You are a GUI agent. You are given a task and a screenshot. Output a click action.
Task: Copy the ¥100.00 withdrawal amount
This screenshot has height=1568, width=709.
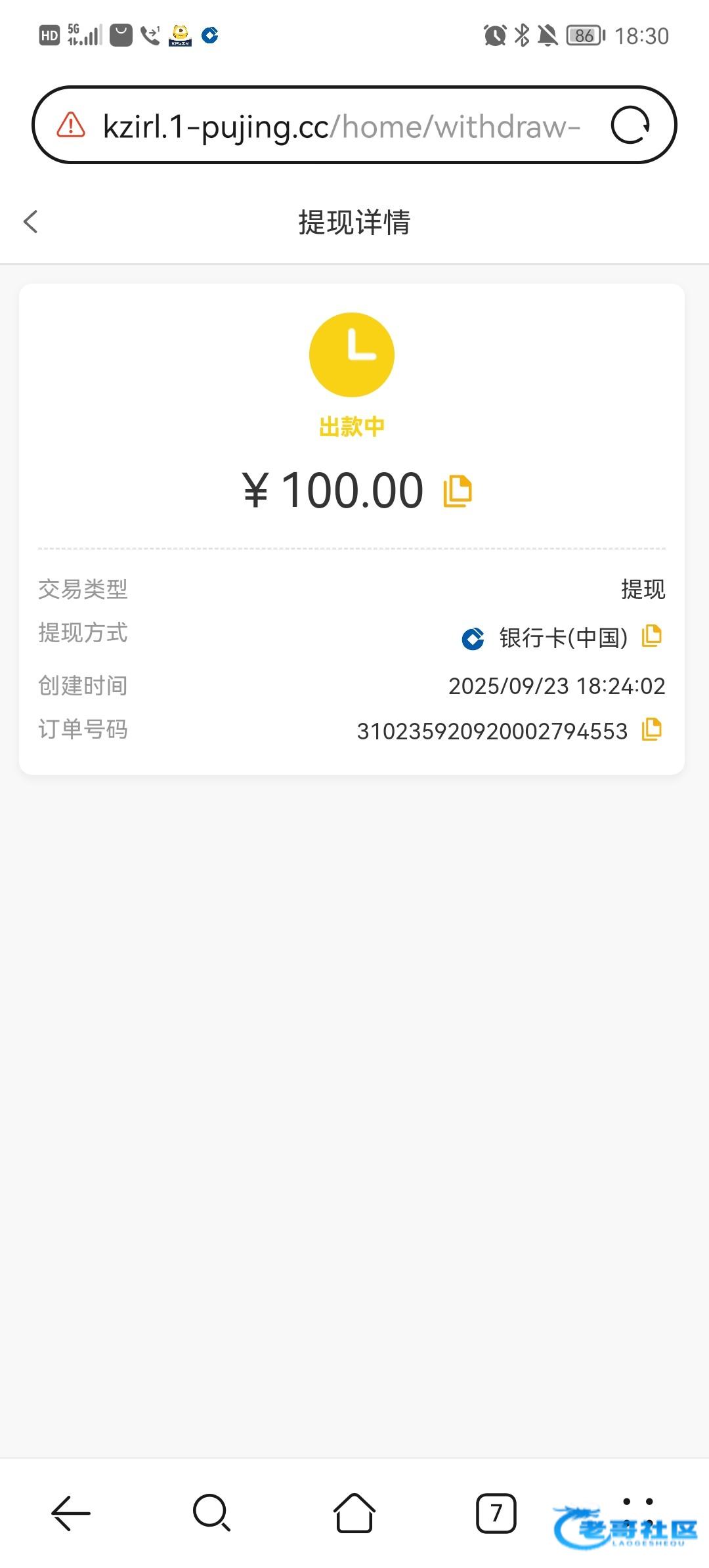click(x=458, y=491)
